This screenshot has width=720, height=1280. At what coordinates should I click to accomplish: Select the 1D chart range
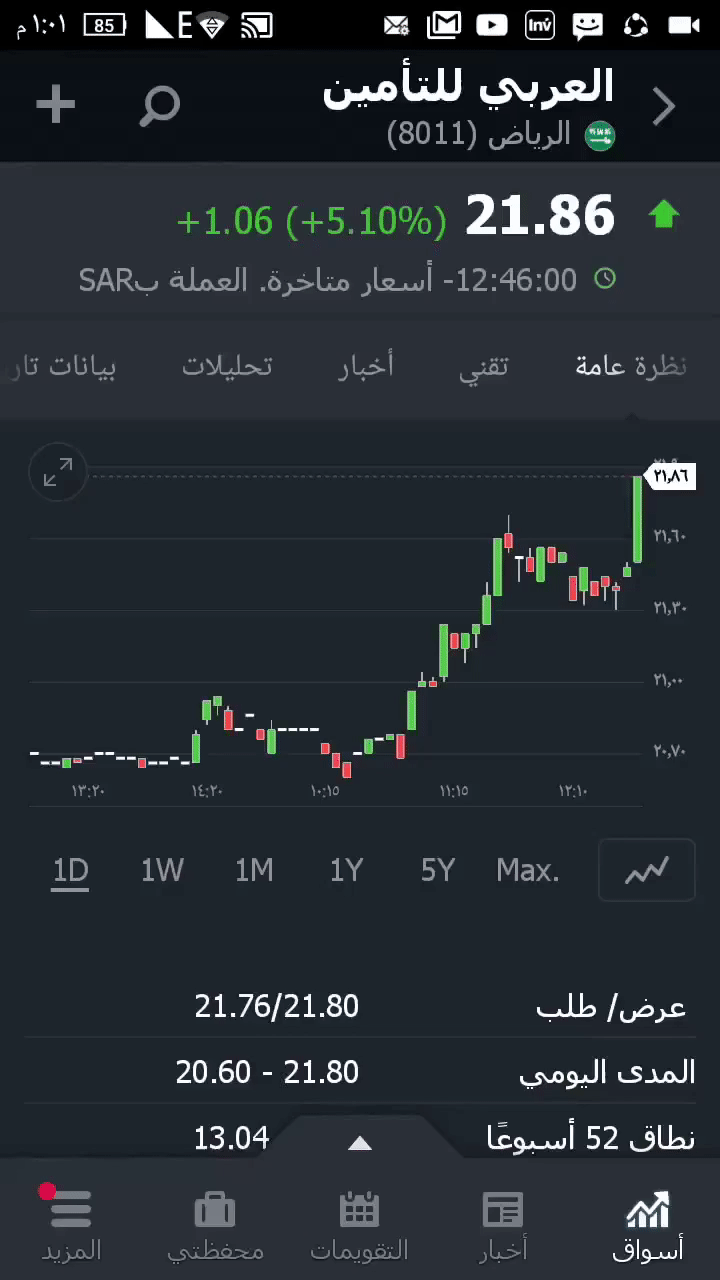(x=71, y=870)
